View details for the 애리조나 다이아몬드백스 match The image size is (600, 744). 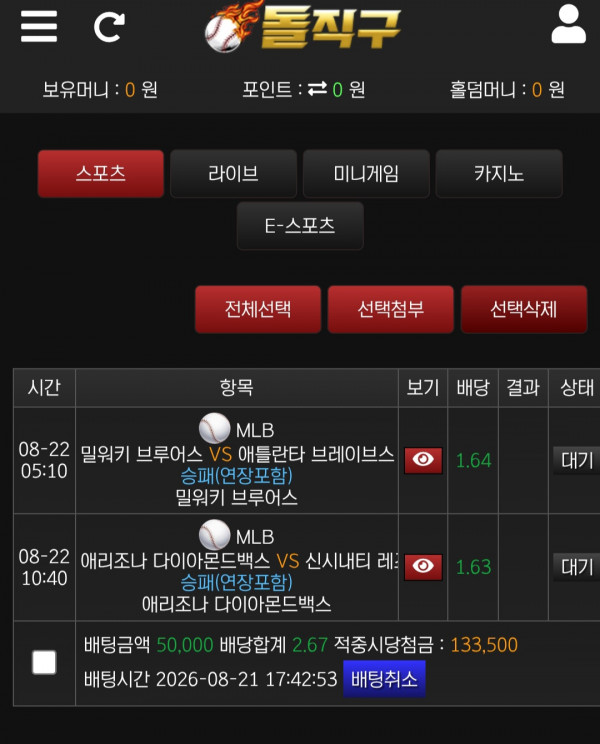tap(423, 567)
